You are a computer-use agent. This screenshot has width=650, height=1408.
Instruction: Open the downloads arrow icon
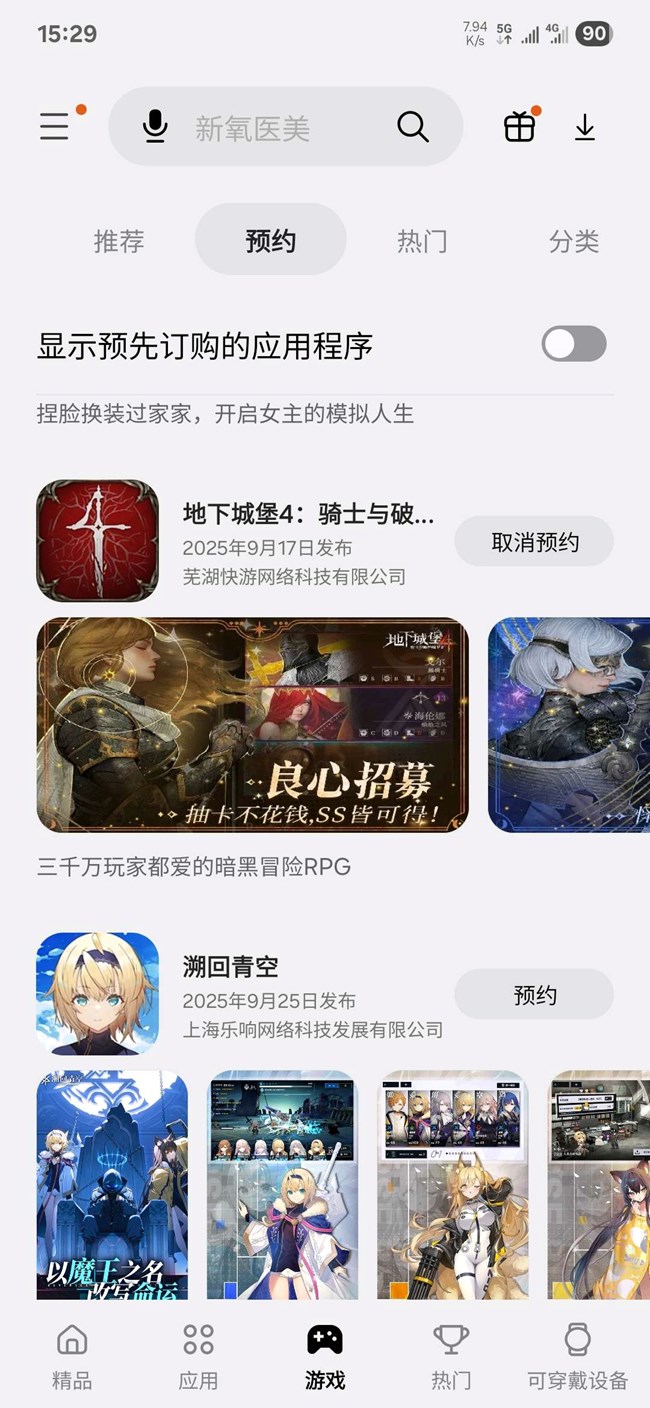pyautogui.click(x=585, y=127)
